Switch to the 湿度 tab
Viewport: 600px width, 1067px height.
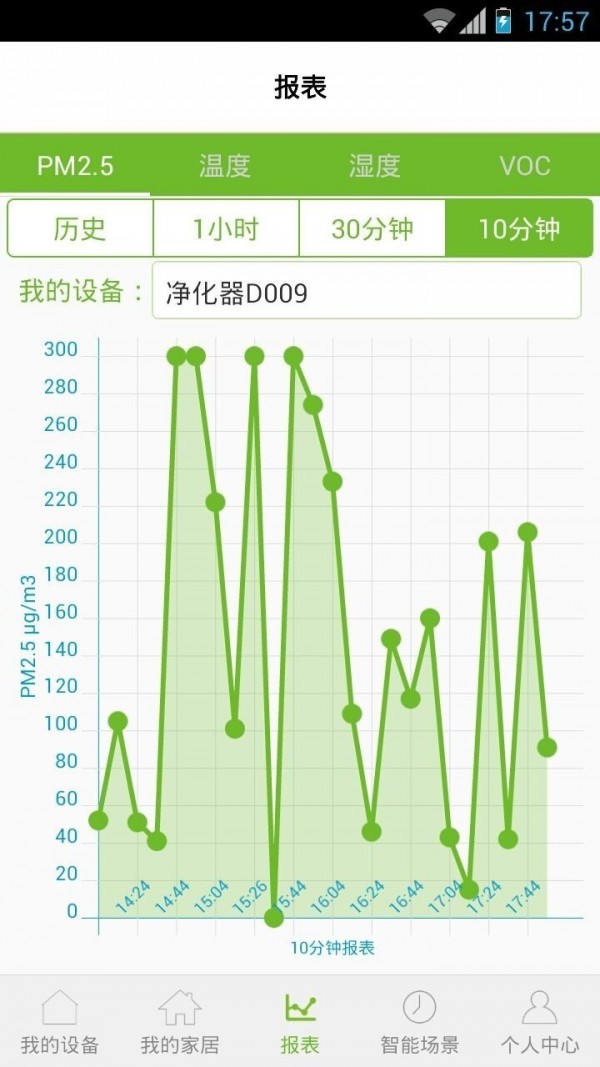[374, 165]
